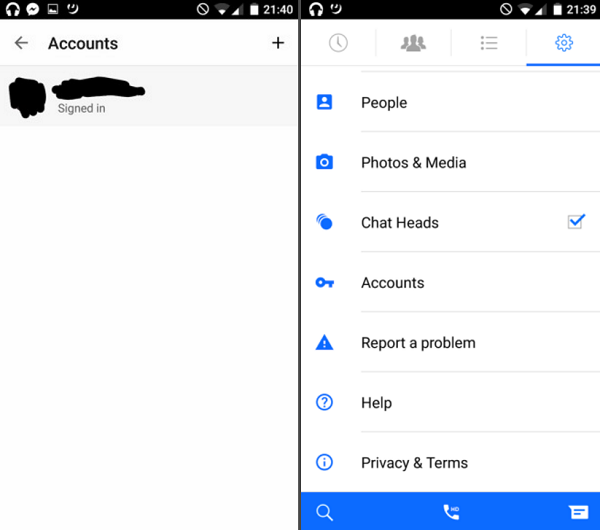Select Report a problem
Screen dimensions: 600x530
coord(450,343)
